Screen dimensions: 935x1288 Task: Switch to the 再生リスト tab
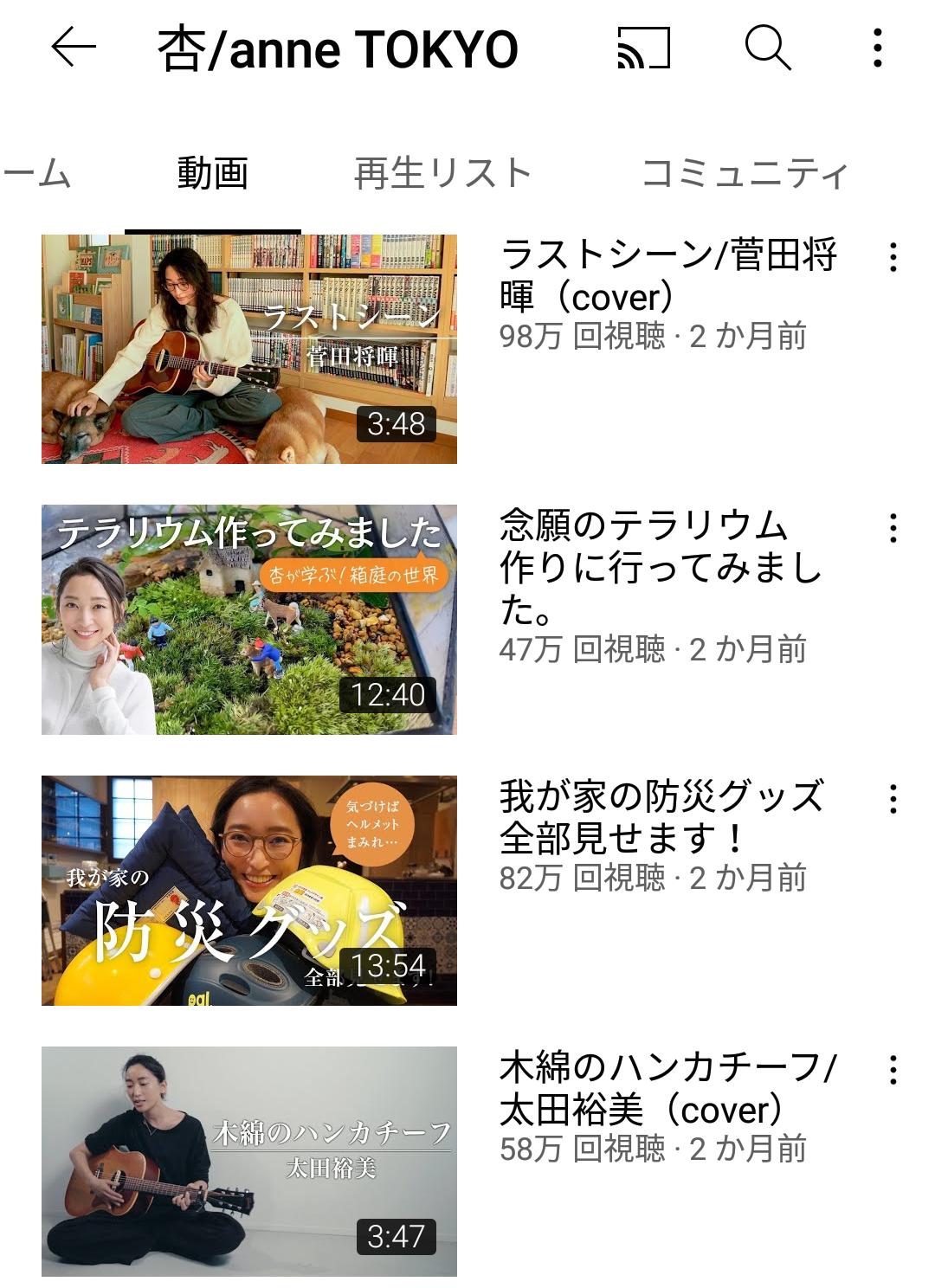tap(443, 173)
